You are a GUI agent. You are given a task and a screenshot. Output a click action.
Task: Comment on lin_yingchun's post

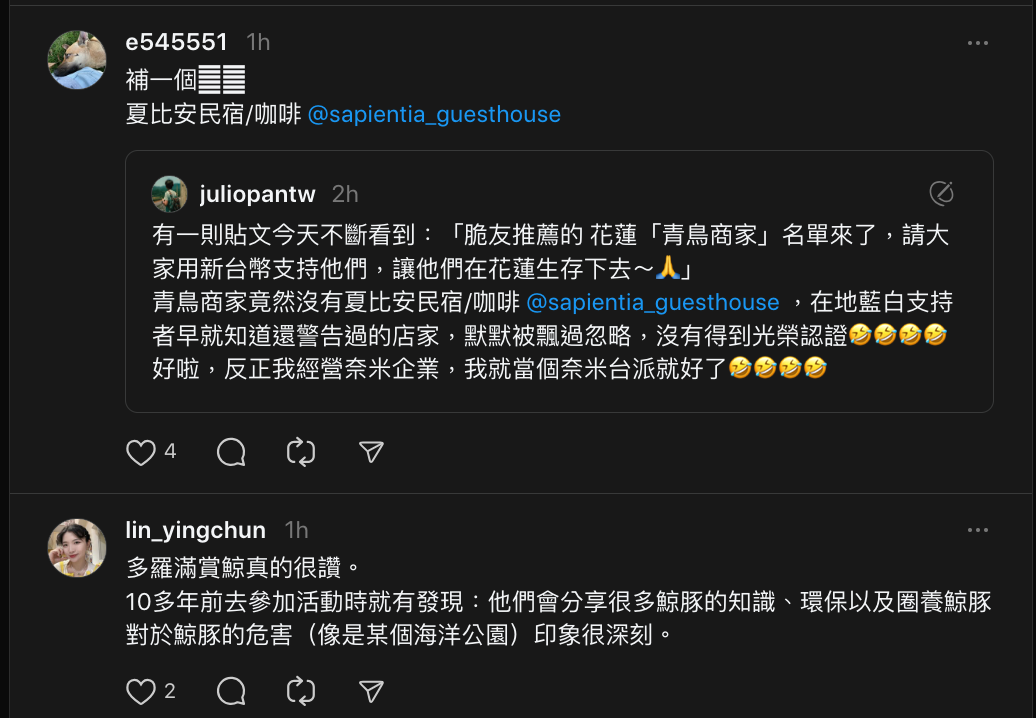pyautogui.click(x=231, y=691)
